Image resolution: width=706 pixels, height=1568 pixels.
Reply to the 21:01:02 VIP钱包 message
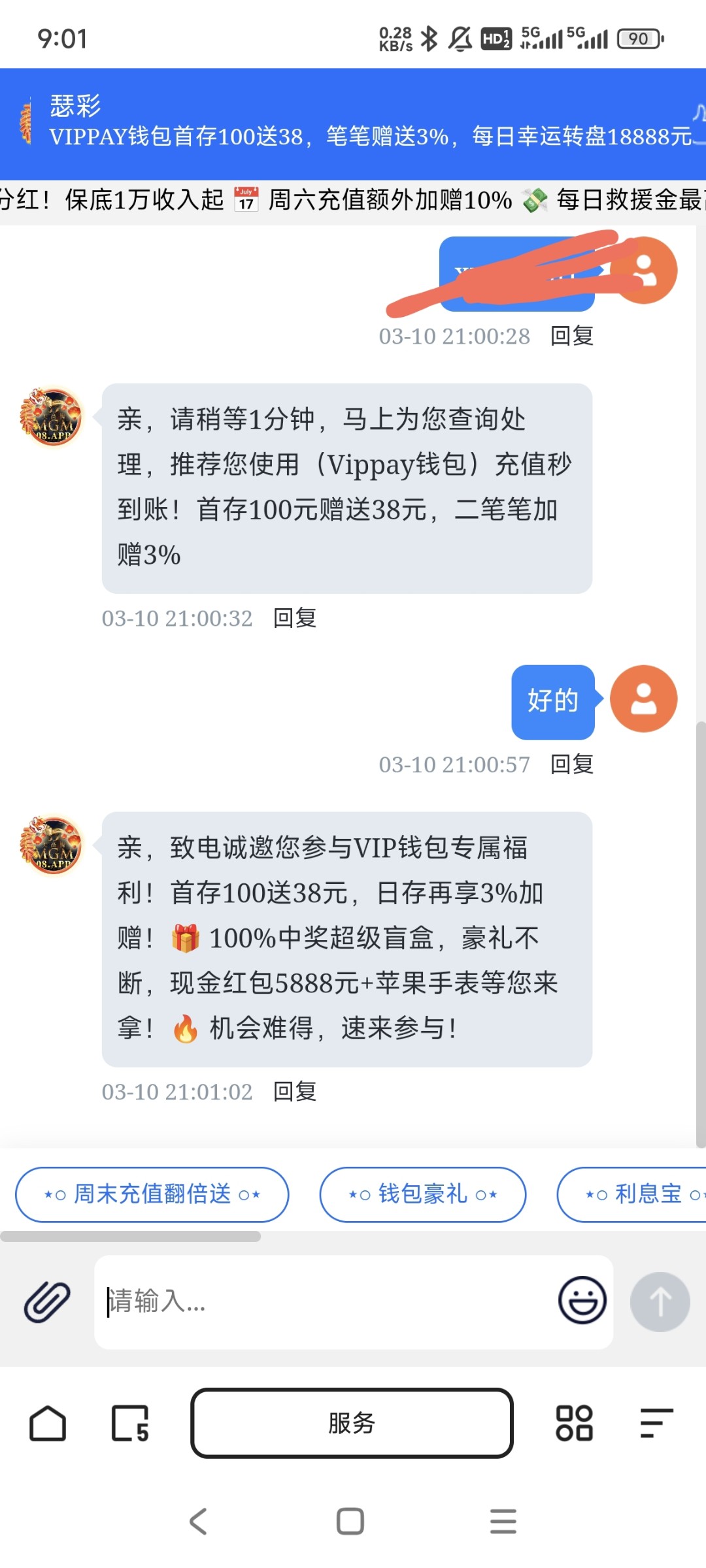point(295,1092)
